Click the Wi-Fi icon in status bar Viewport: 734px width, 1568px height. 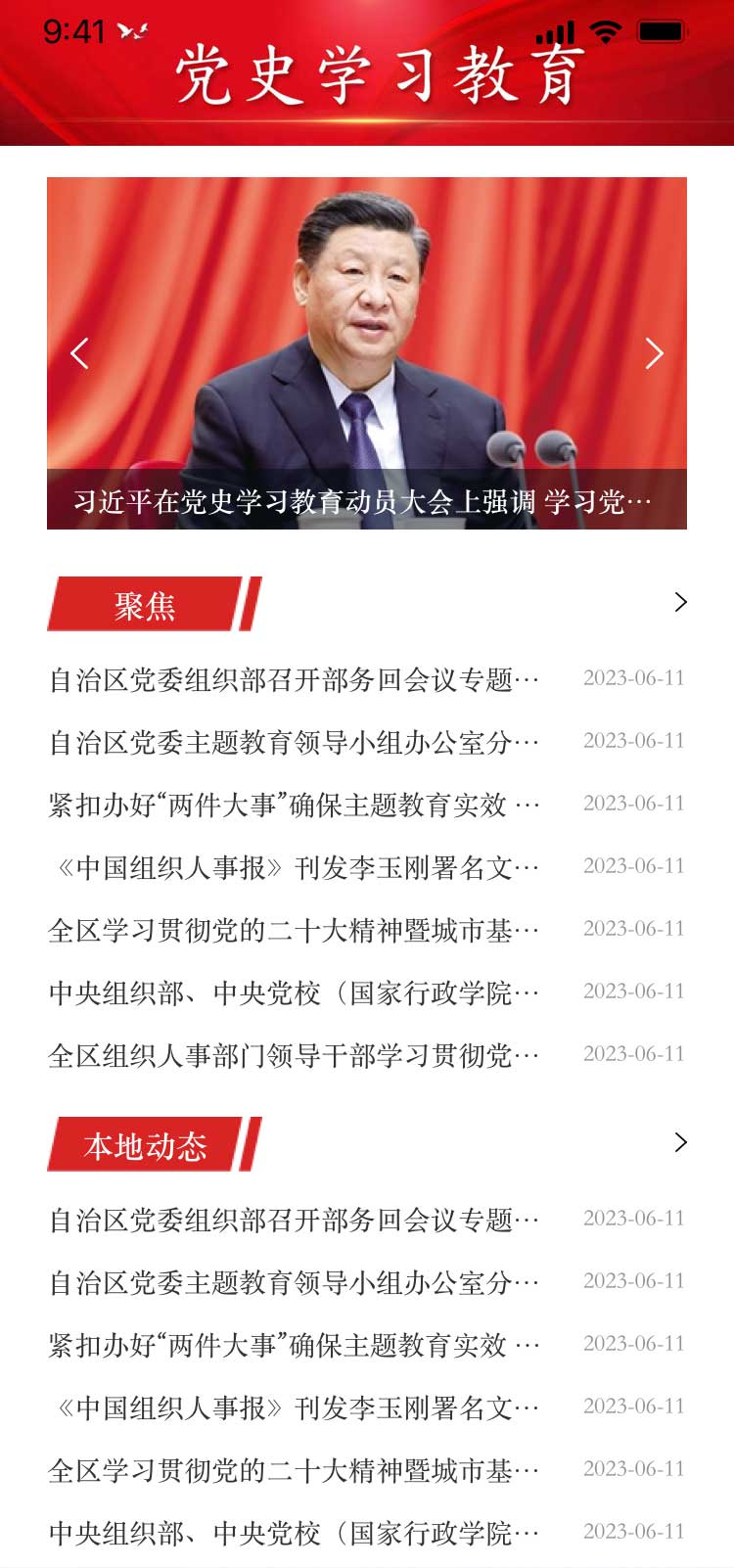pos(607,29)
